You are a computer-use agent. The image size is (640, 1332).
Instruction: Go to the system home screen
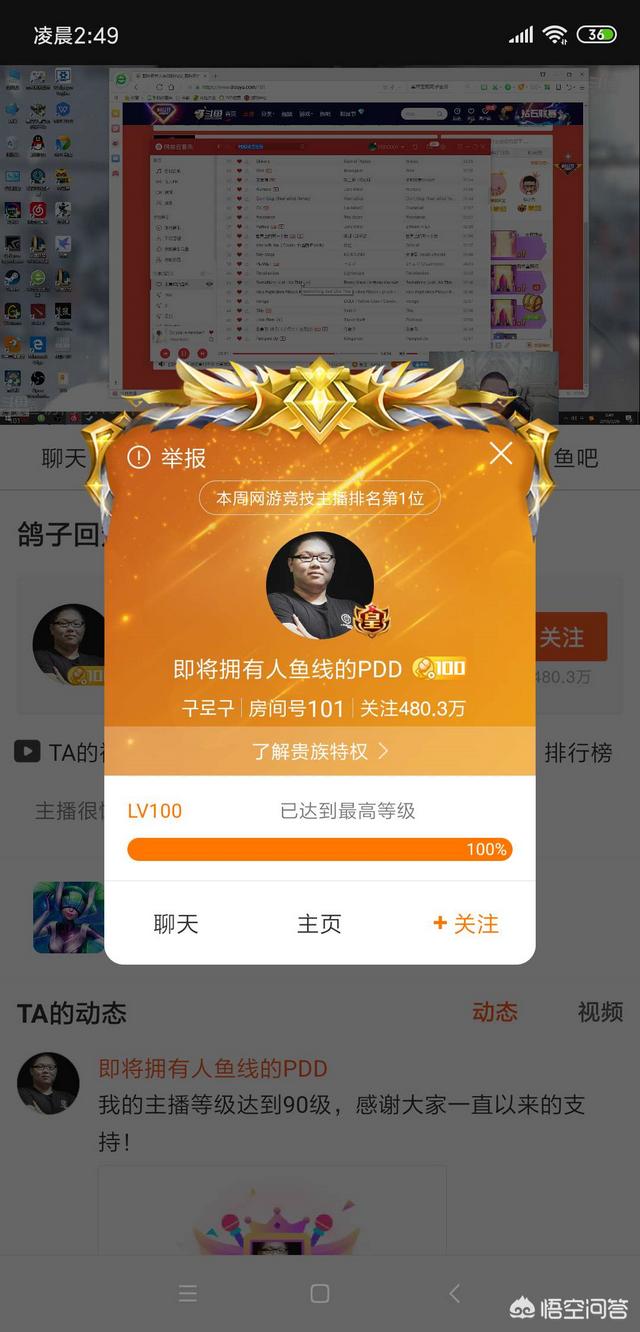[320, 1293]
